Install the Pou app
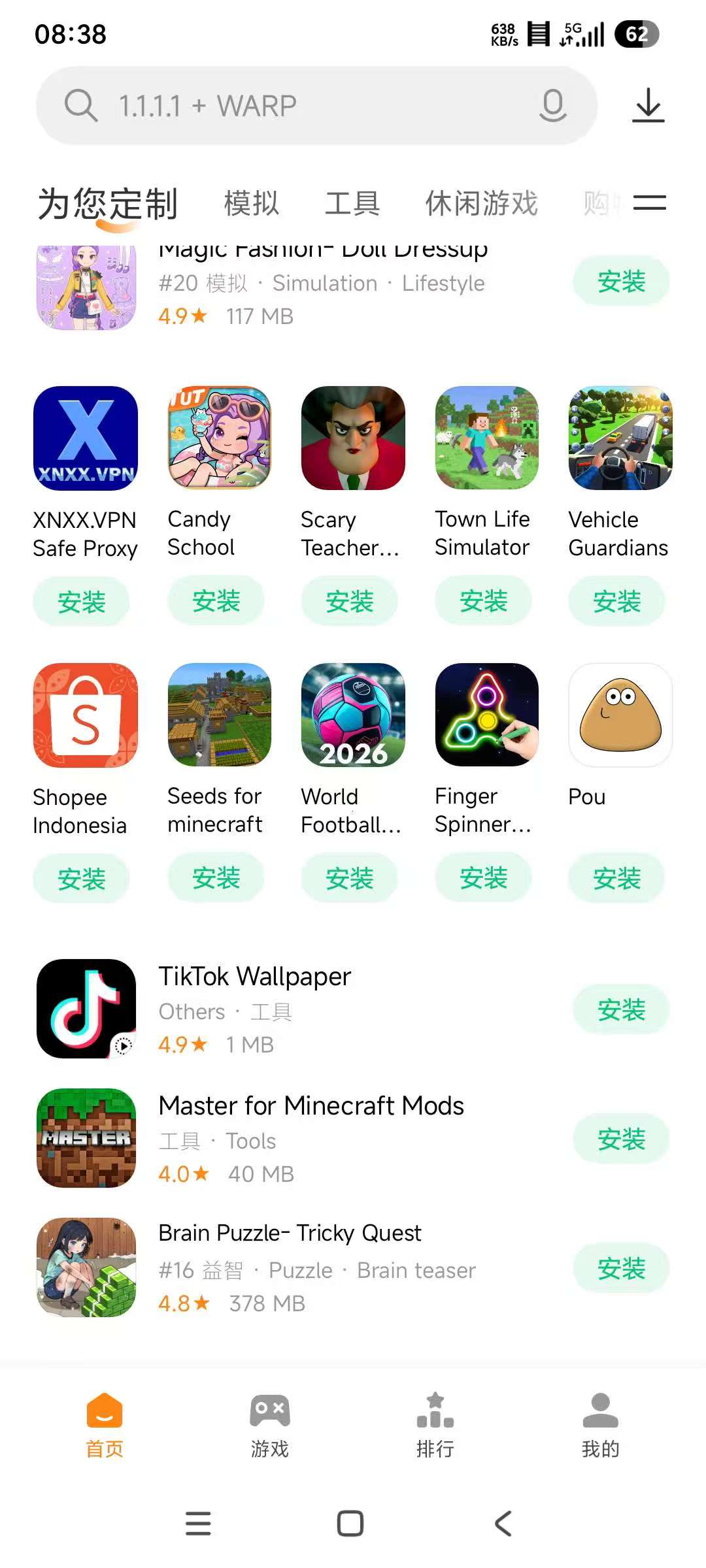Image resolution: width=706 pixels, height=1568 pixels. point(616,878)
